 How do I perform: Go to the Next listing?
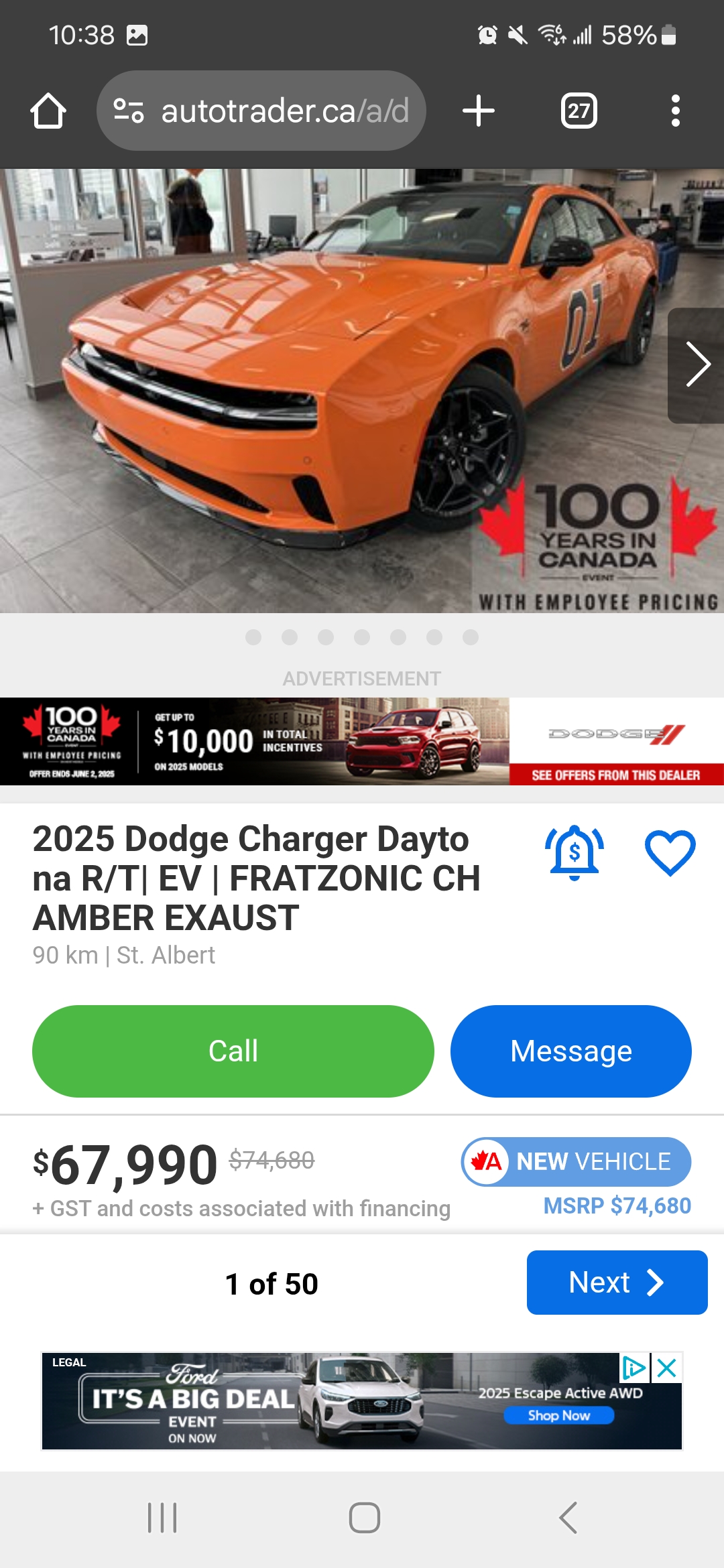[617, 1282]
